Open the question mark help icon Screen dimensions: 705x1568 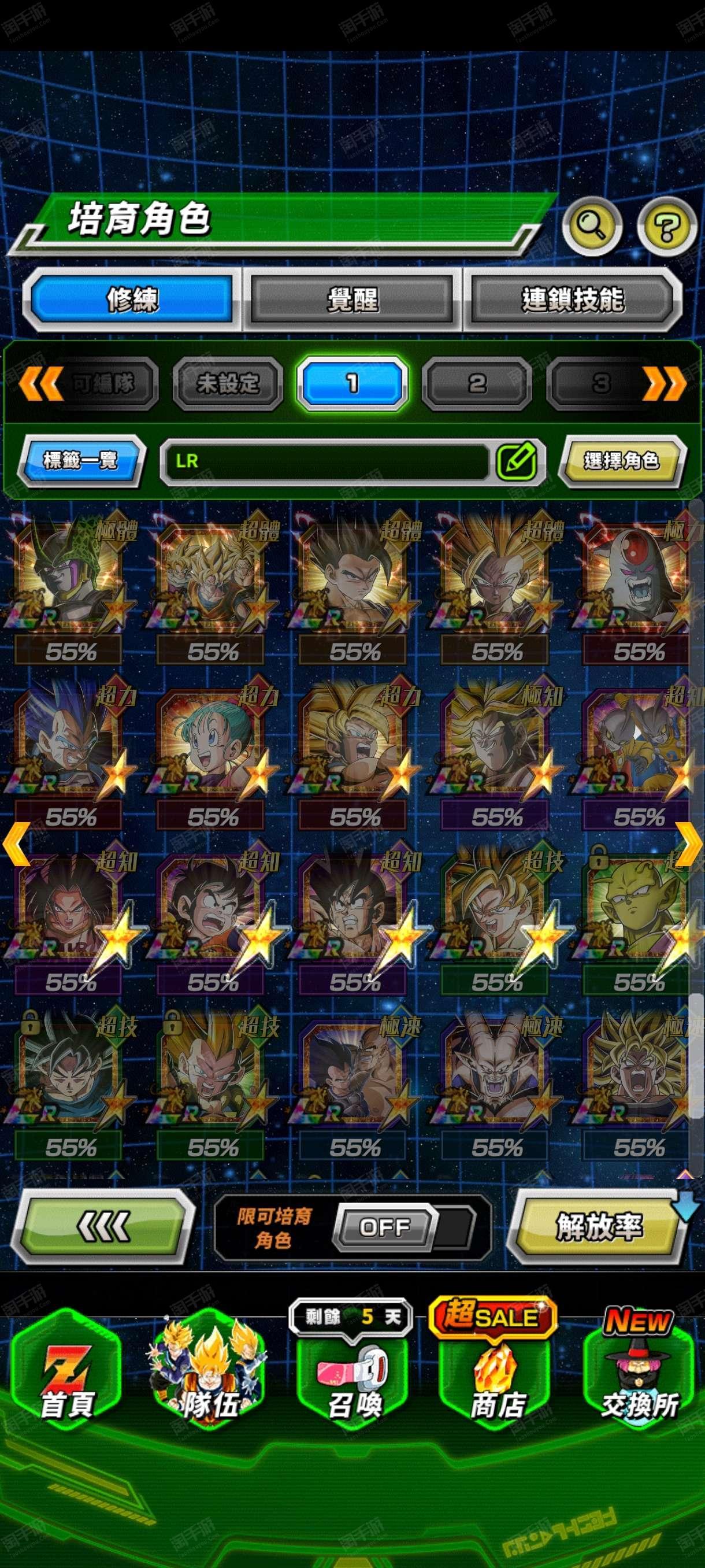pyautogui.click(x=667, y=227)
